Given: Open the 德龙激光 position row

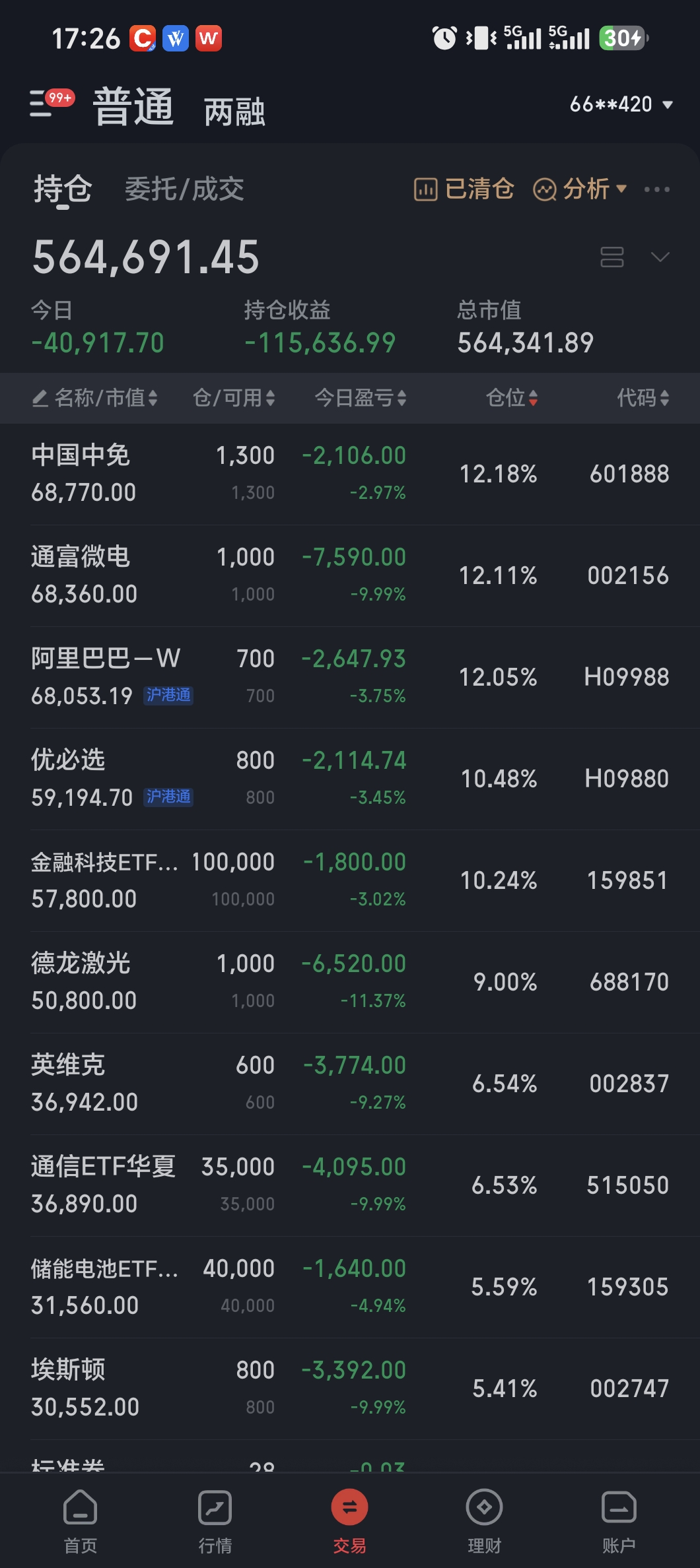Looking at the screenshot, I should tap(350, 982).
